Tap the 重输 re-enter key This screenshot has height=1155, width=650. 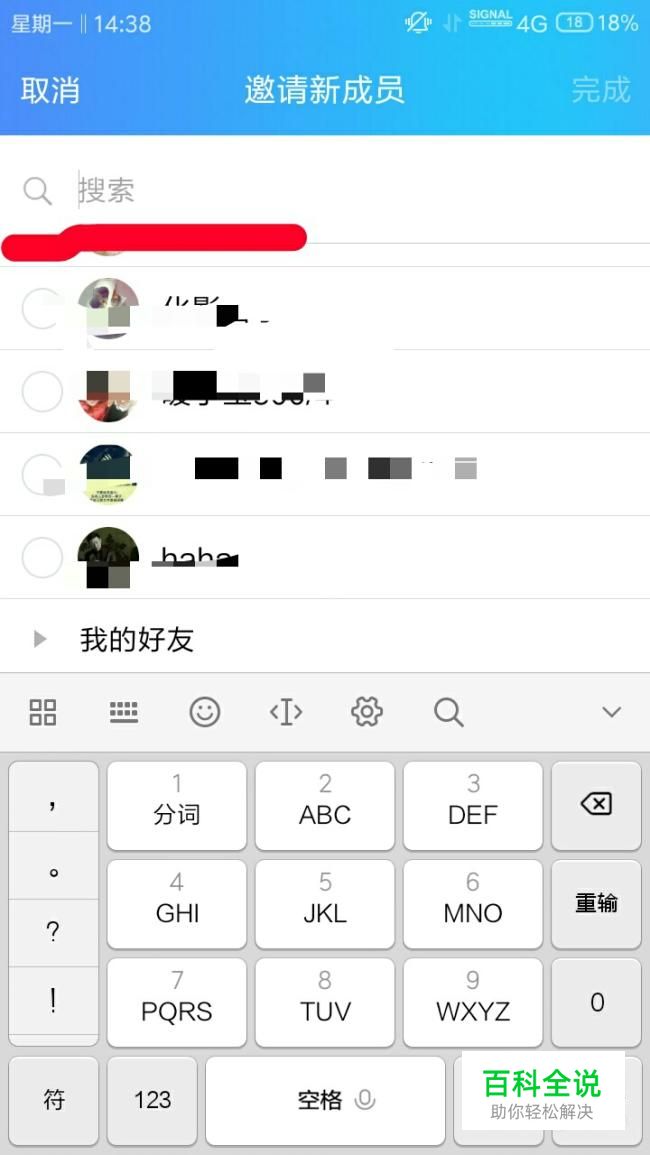pyautogui.click(x=596, y=904)
